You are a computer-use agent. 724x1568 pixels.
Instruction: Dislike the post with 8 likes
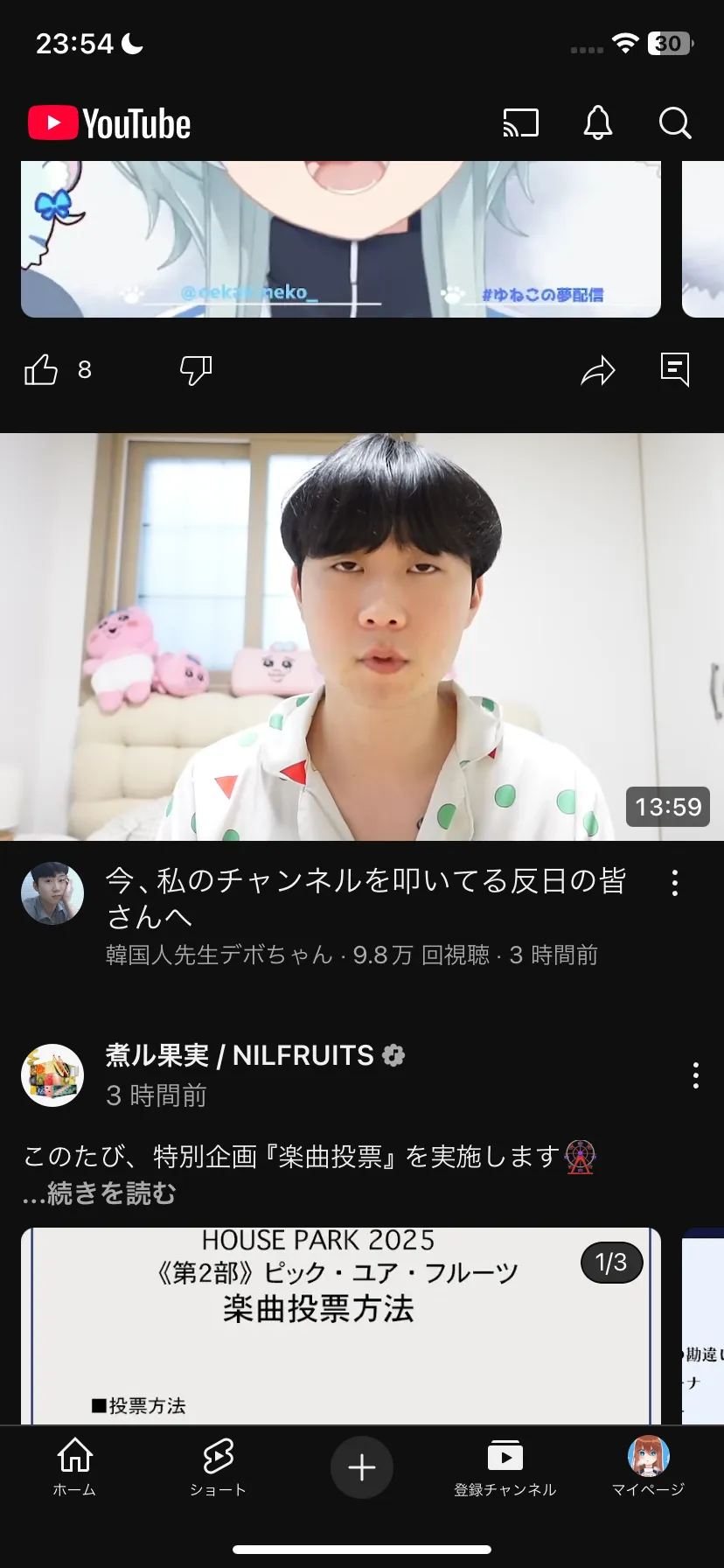click(x=196, y=370)
